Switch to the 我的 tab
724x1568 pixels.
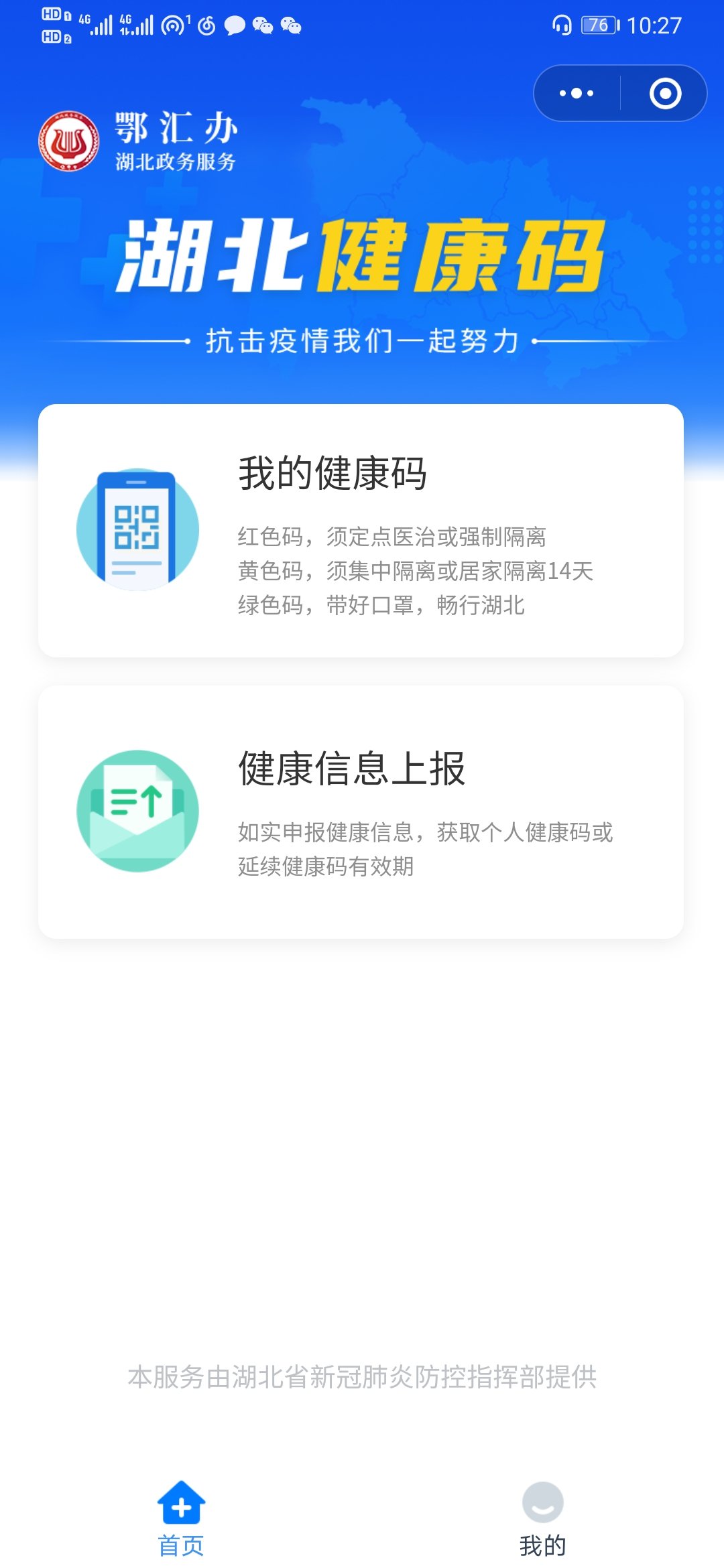[x=542, y=1518]
